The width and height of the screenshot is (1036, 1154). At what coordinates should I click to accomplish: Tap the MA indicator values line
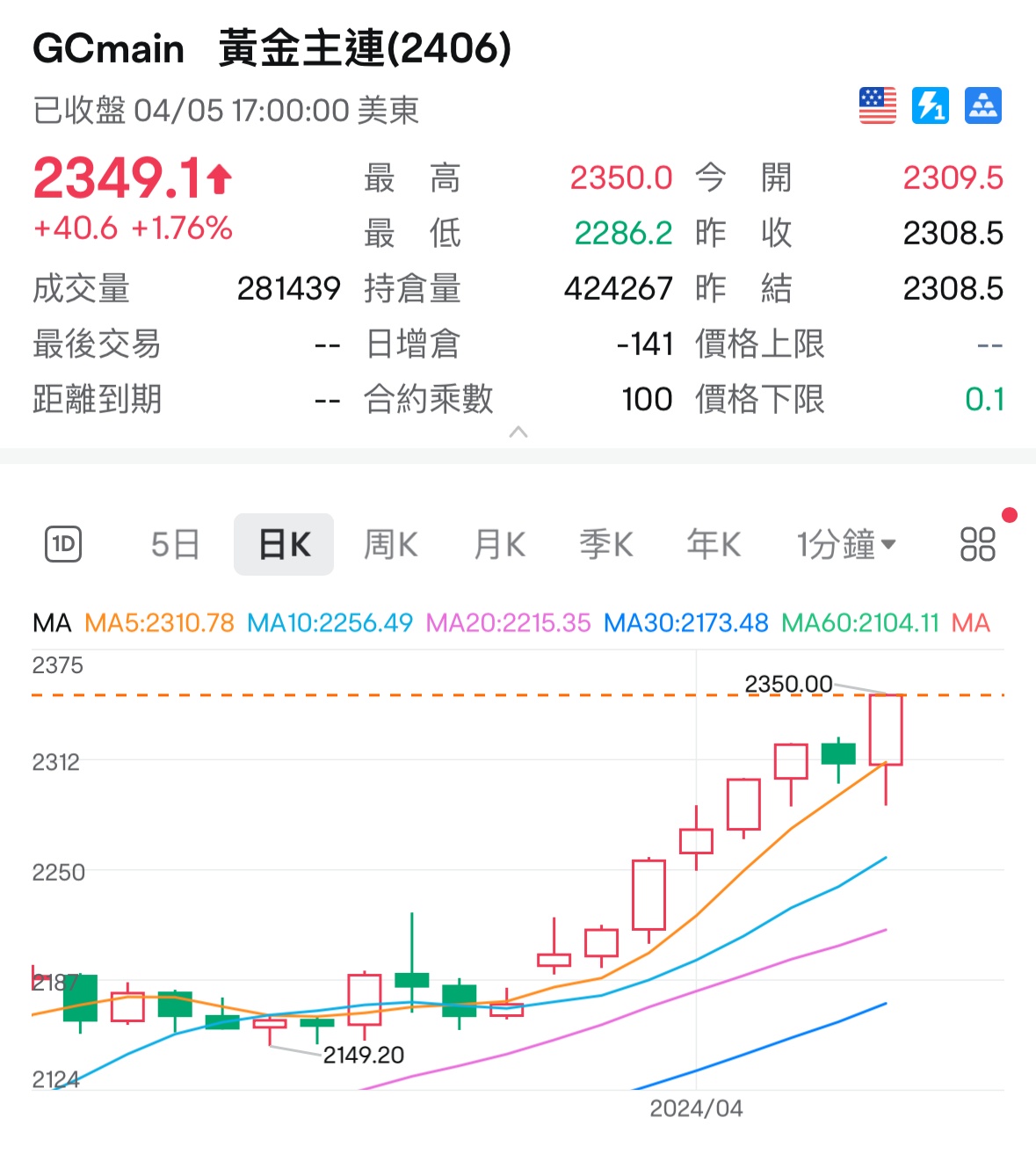point(510,623)
